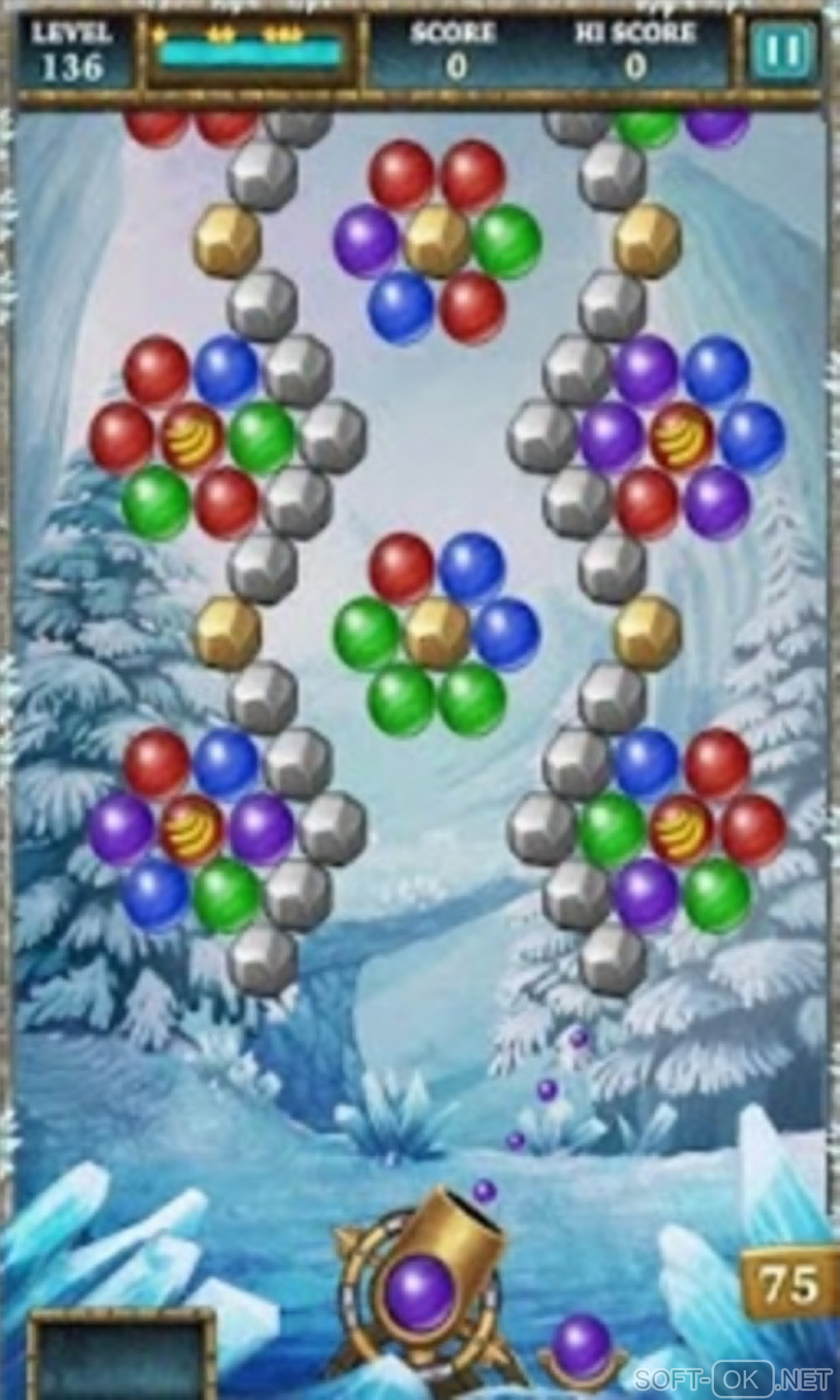
Task: Swap to the next purple bubble
Action: pos(581,1346)
